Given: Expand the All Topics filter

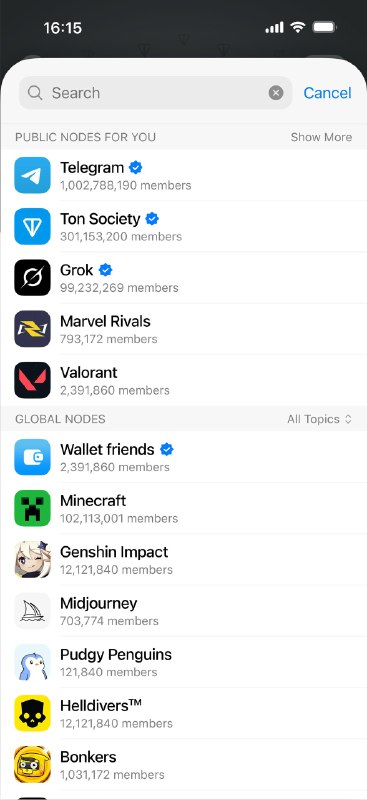Looking at the screenshot, I should click(x=320, y=419).
